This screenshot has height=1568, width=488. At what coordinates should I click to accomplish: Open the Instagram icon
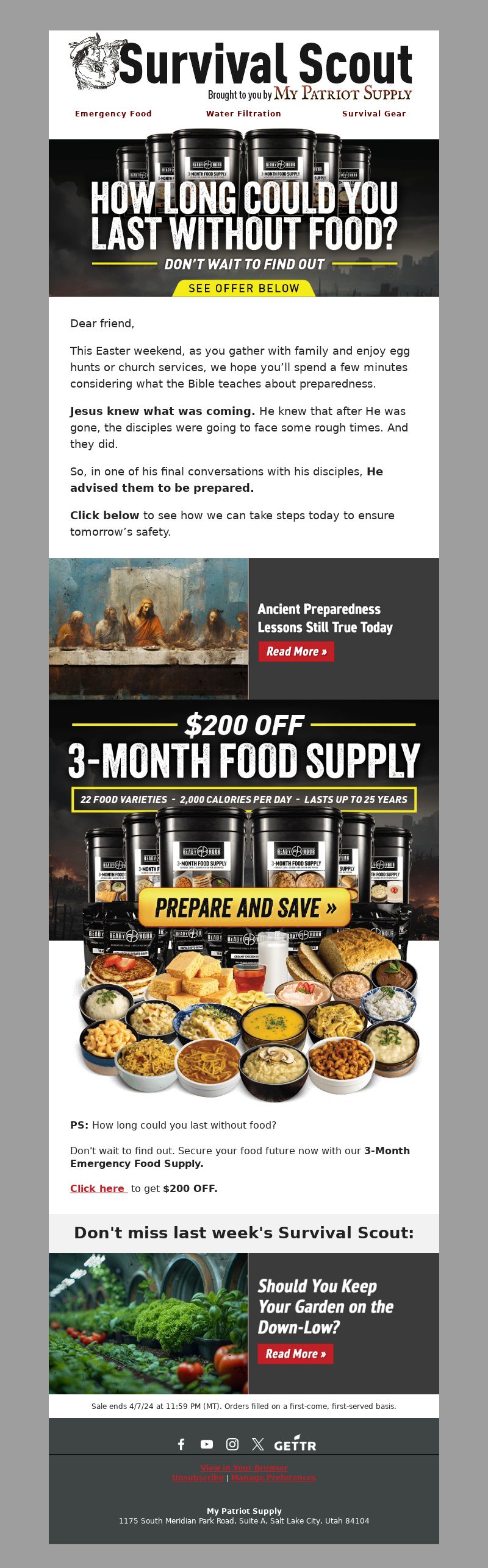pos(232,1444)
